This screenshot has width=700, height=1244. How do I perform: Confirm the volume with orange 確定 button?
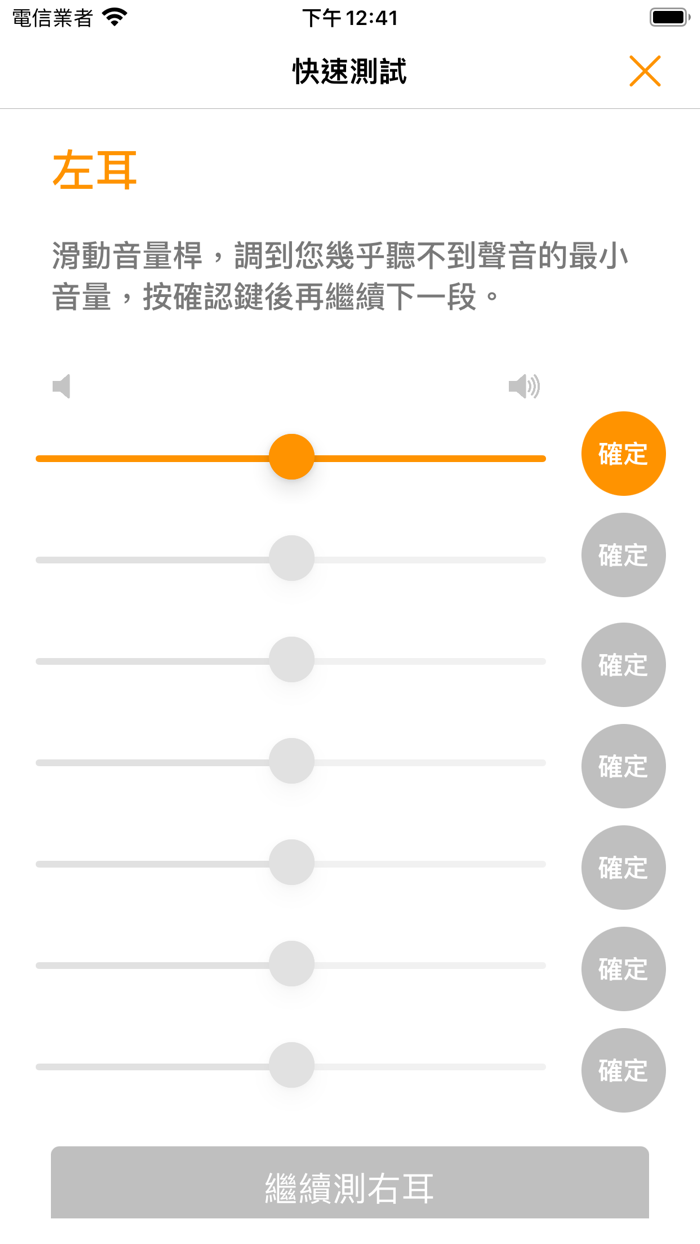coord(623,454)
